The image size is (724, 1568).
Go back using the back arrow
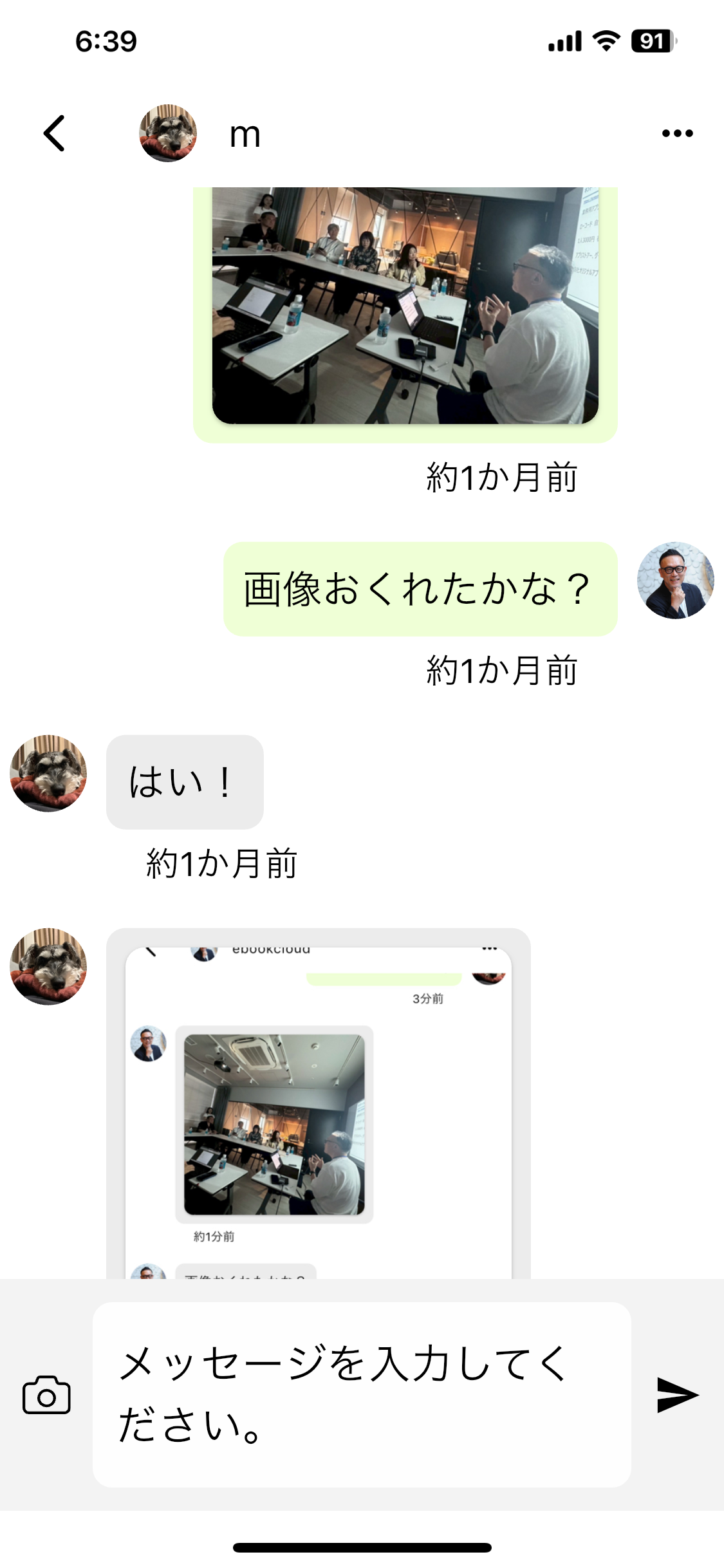point(55,133)
